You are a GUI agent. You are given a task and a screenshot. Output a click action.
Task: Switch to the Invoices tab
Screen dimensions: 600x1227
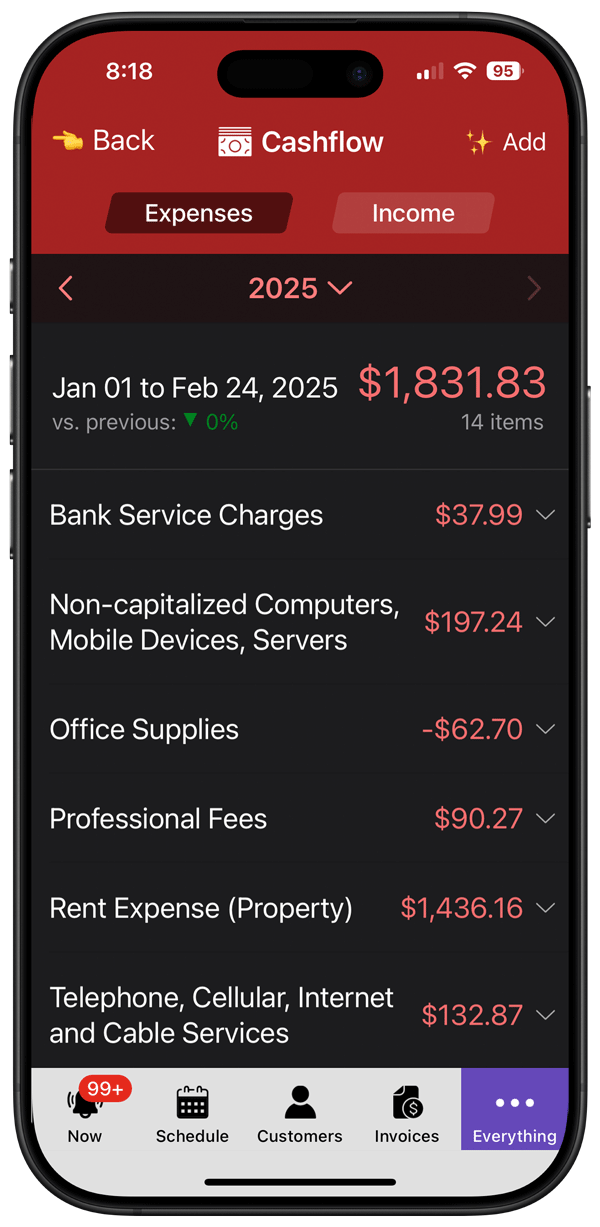[x=407, y=1113]
